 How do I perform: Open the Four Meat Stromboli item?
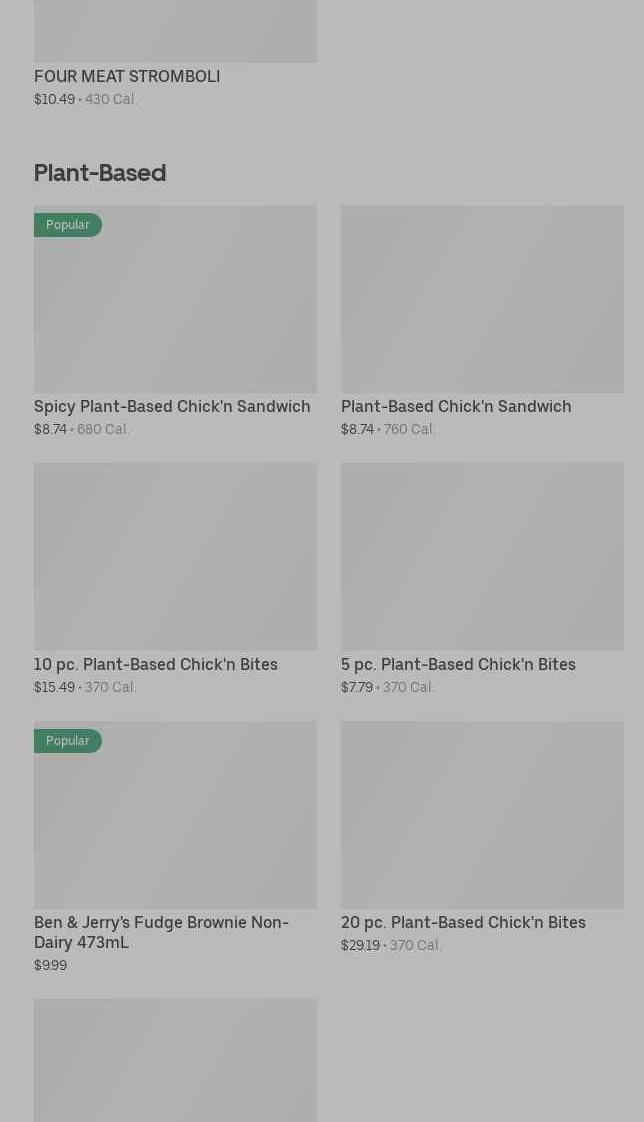[127, 76]
